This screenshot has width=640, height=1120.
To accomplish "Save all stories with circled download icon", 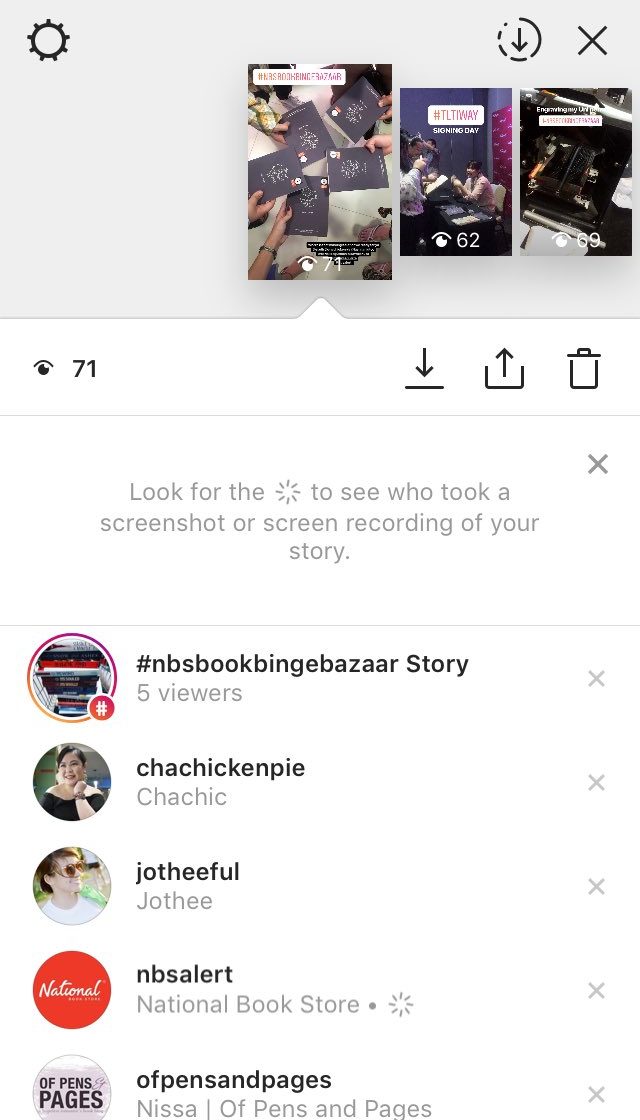I will tap(519, 41).
